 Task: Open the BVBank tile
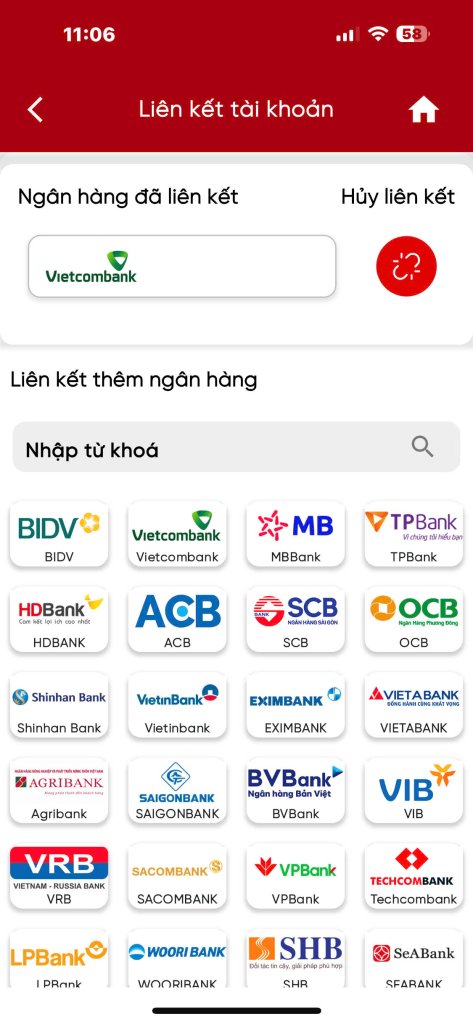pyautogui.click(x=295, y=791)
